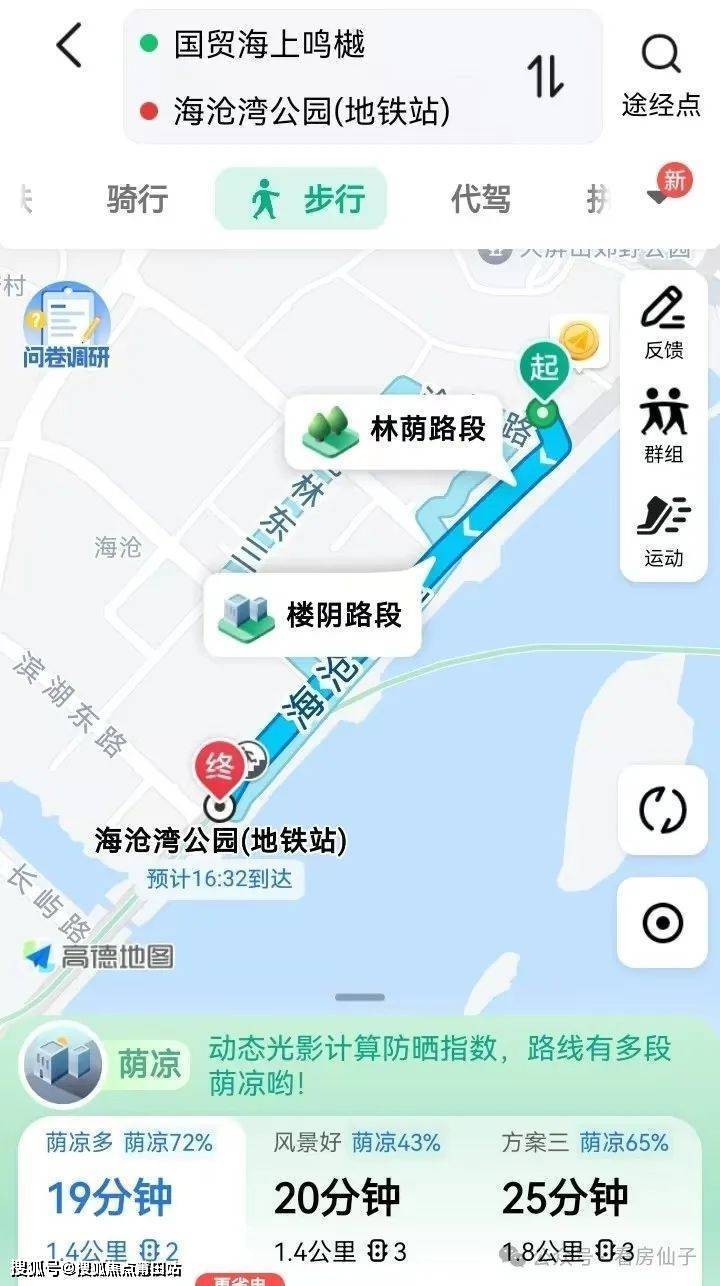Edit the destination 海沧湾公园(地铁站)
The height and width of the screenshot is (1286, 720).
click(311, 111)
